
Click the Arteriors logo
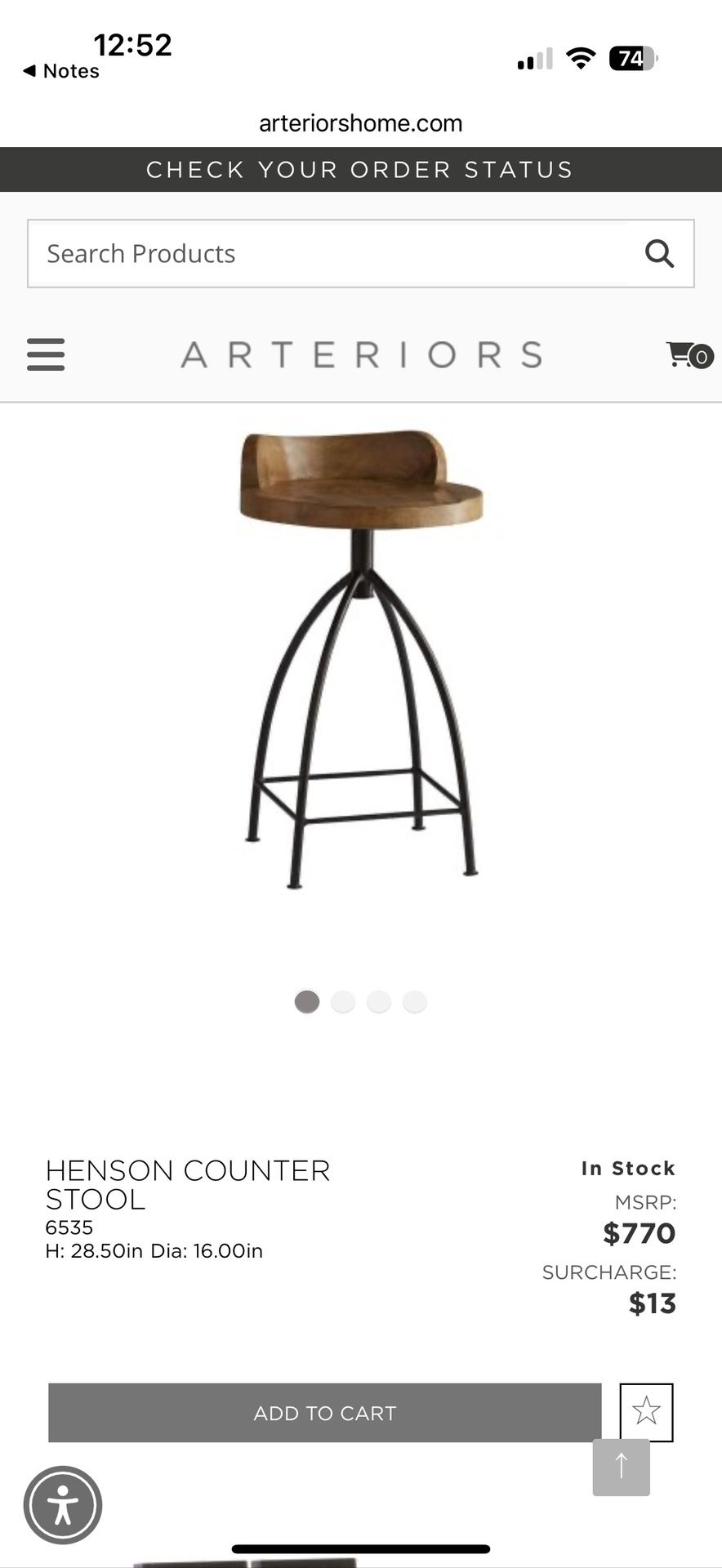(360, 355)
